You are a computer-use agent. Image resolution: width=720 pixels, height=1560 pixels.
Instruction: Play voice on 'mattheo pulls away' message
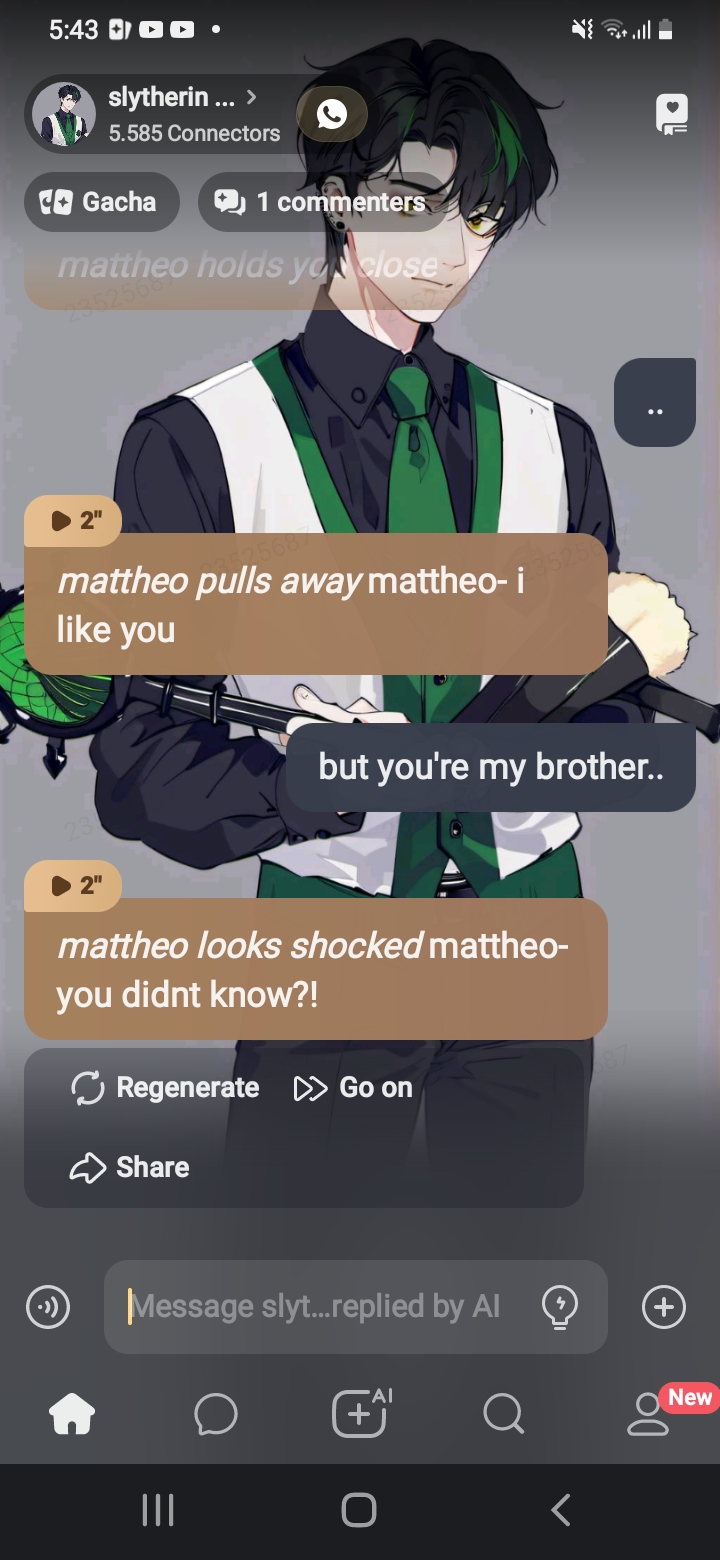pos(74,520)
